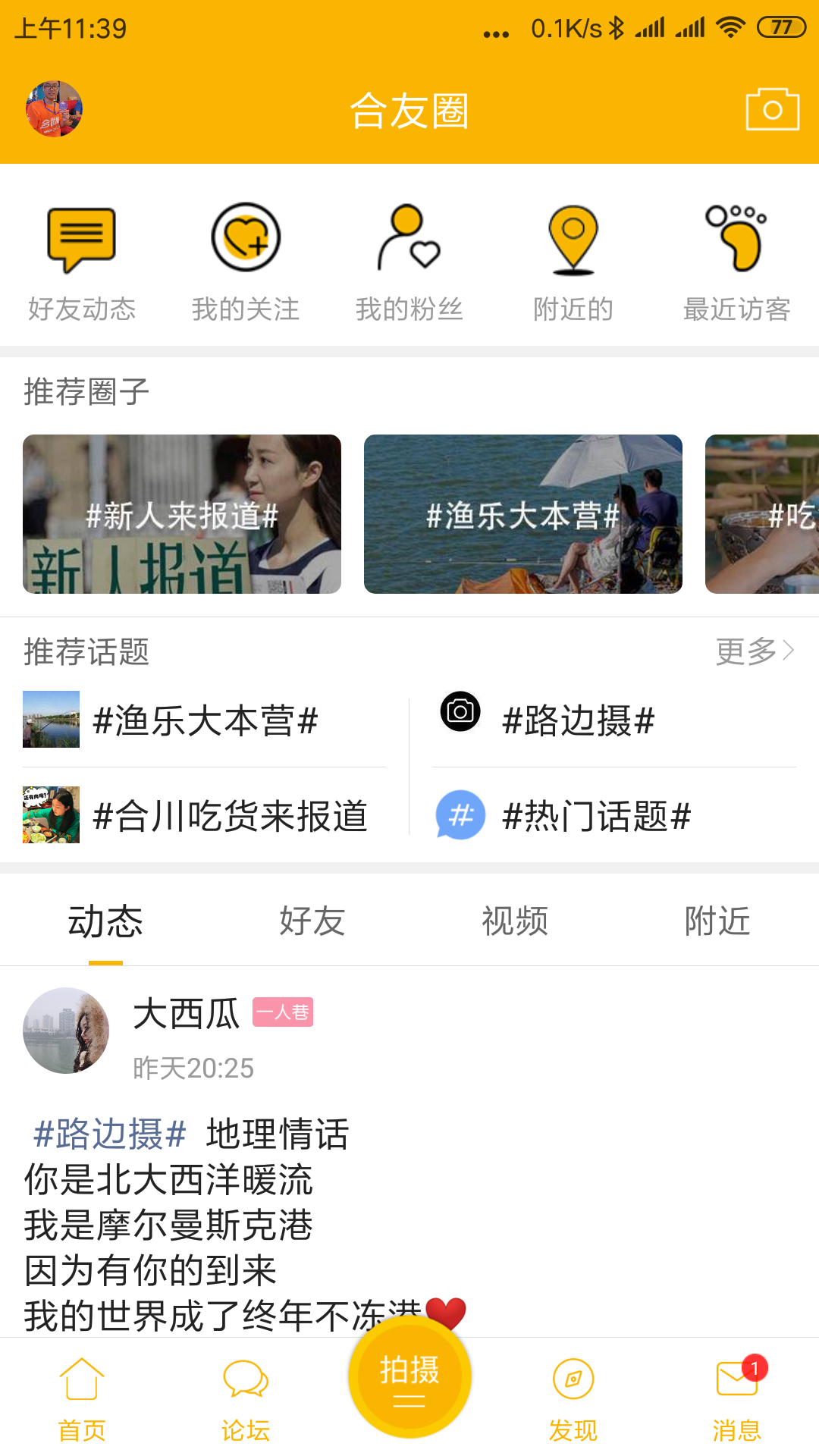
Task: Open the camera icon in the title bar
Action: pos(773,108)
